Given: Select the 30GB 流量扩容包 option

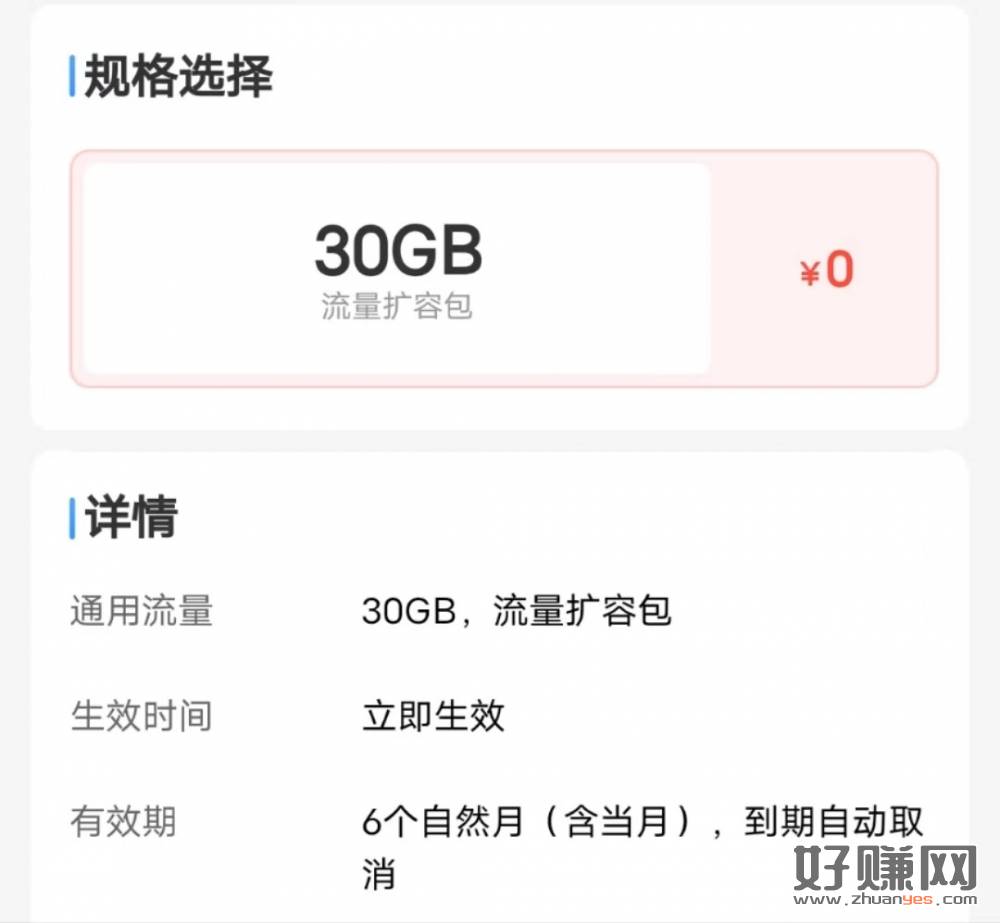Looking at the screenshot, I should tap(398, 269).
